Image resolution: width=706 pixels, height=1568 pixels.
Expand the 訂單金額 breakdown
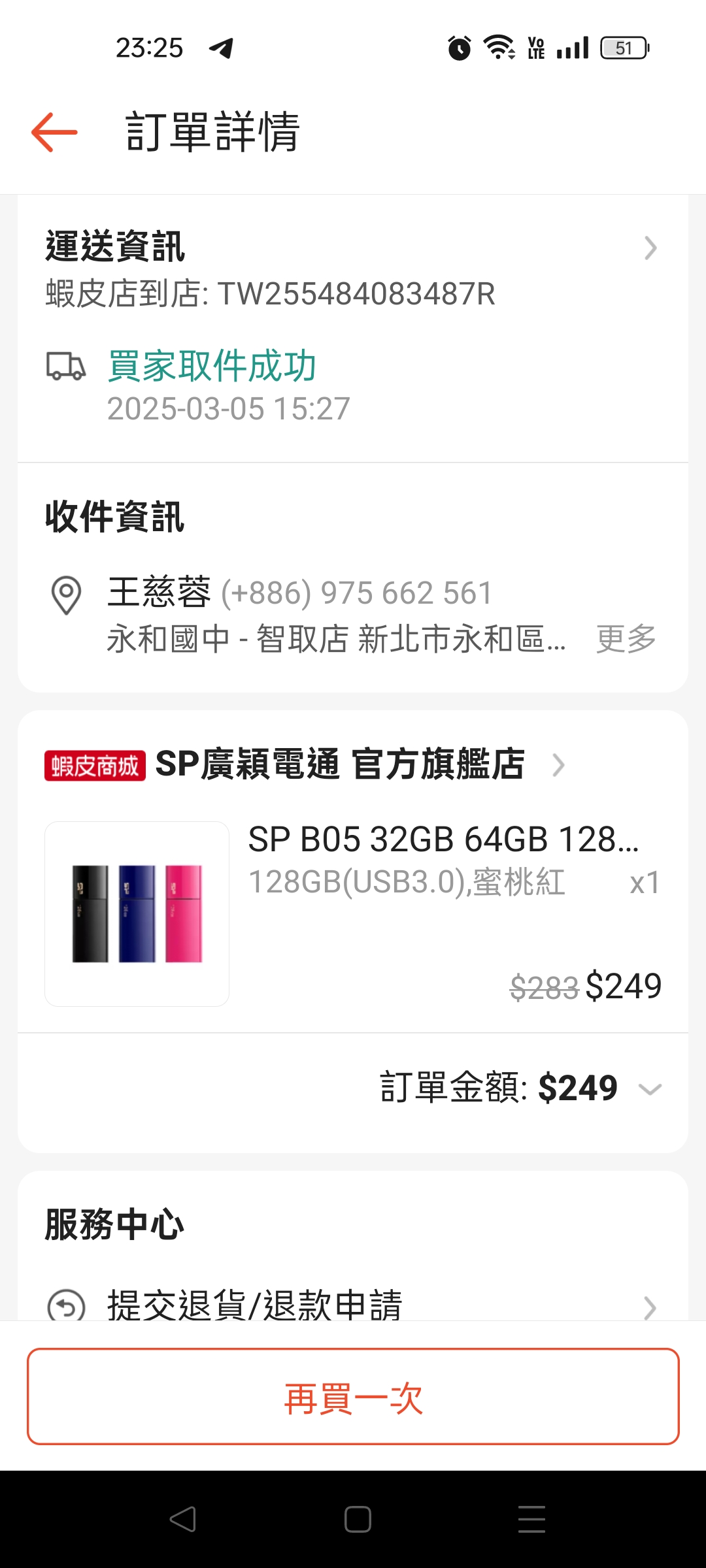point(649,1089)
